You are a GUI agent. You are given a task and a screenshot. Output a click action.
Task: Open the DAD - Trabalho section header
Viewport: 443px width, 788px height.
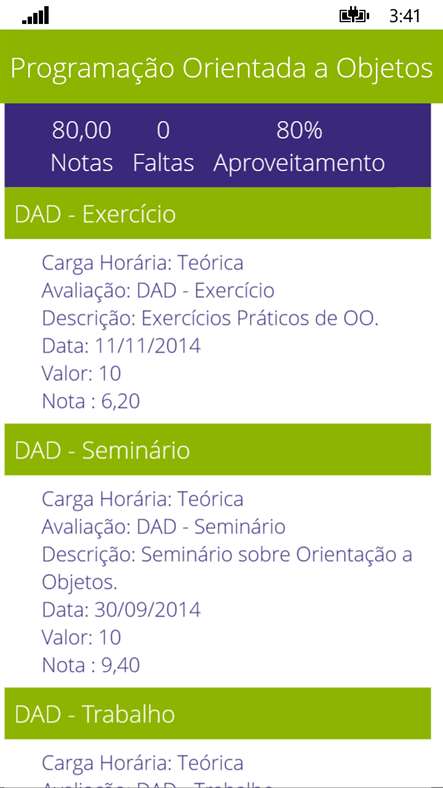[x=217, y=713]
